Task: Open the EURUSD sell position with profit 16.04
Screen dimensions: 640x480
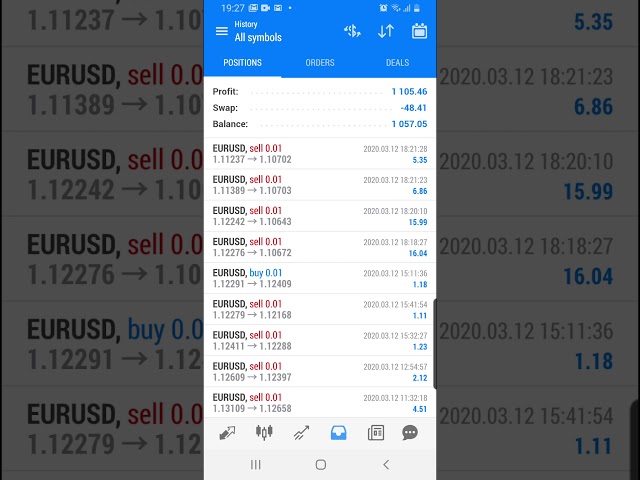Action: (x=320, y=247)
